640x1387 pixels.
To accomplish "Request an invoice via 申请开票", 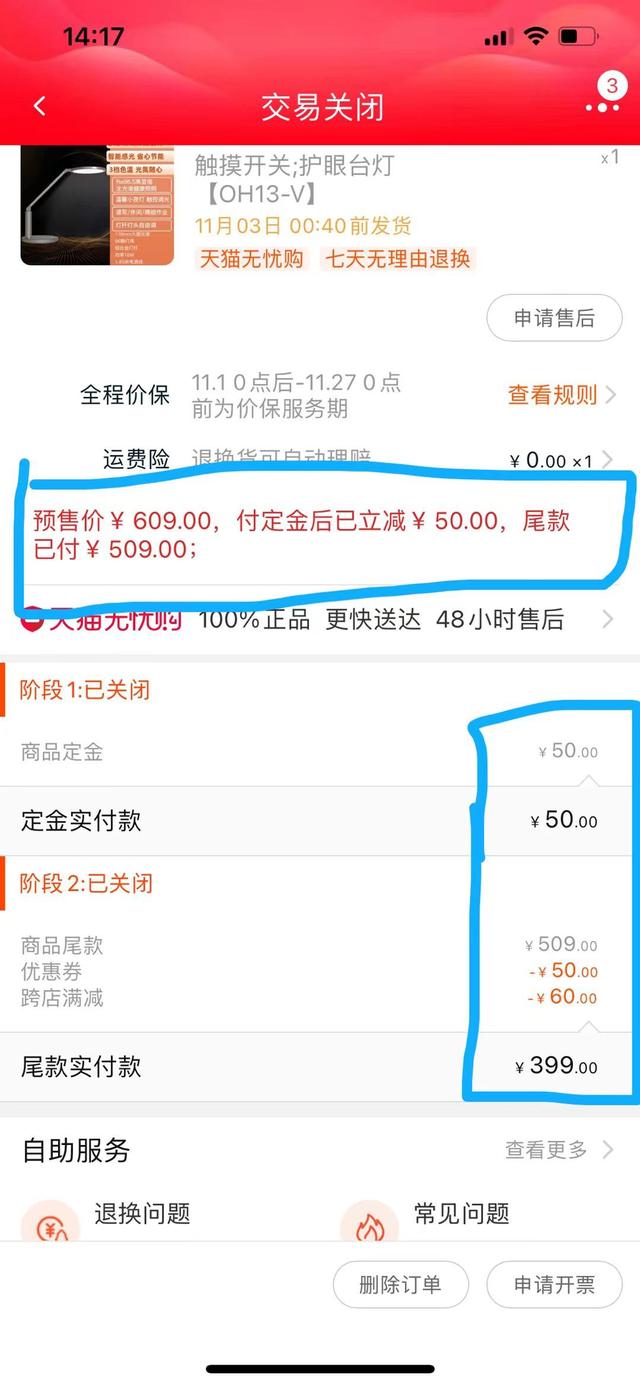I will click(x=554, y=1285).
